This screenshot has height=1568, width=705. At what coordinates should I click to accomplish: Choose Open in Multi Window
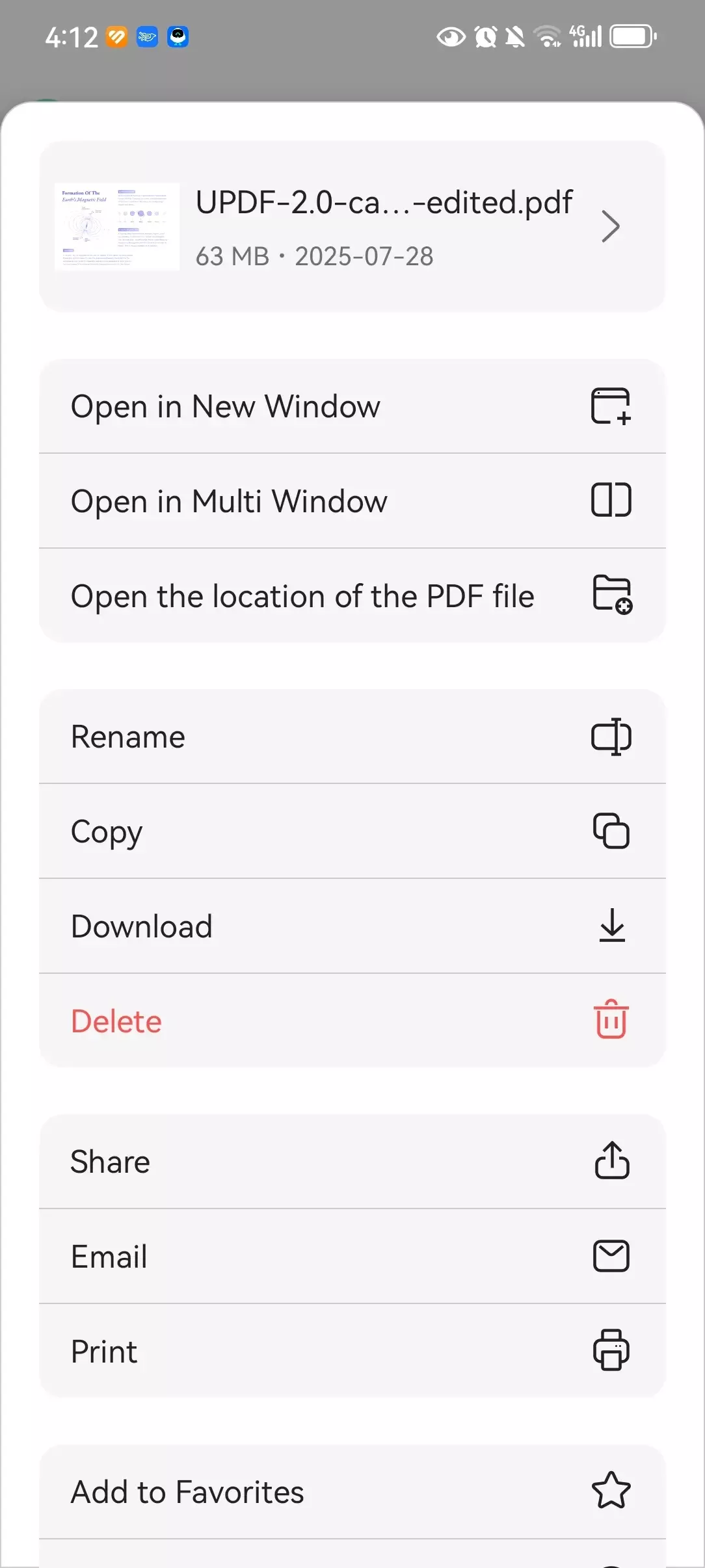(x=351, y=501)
